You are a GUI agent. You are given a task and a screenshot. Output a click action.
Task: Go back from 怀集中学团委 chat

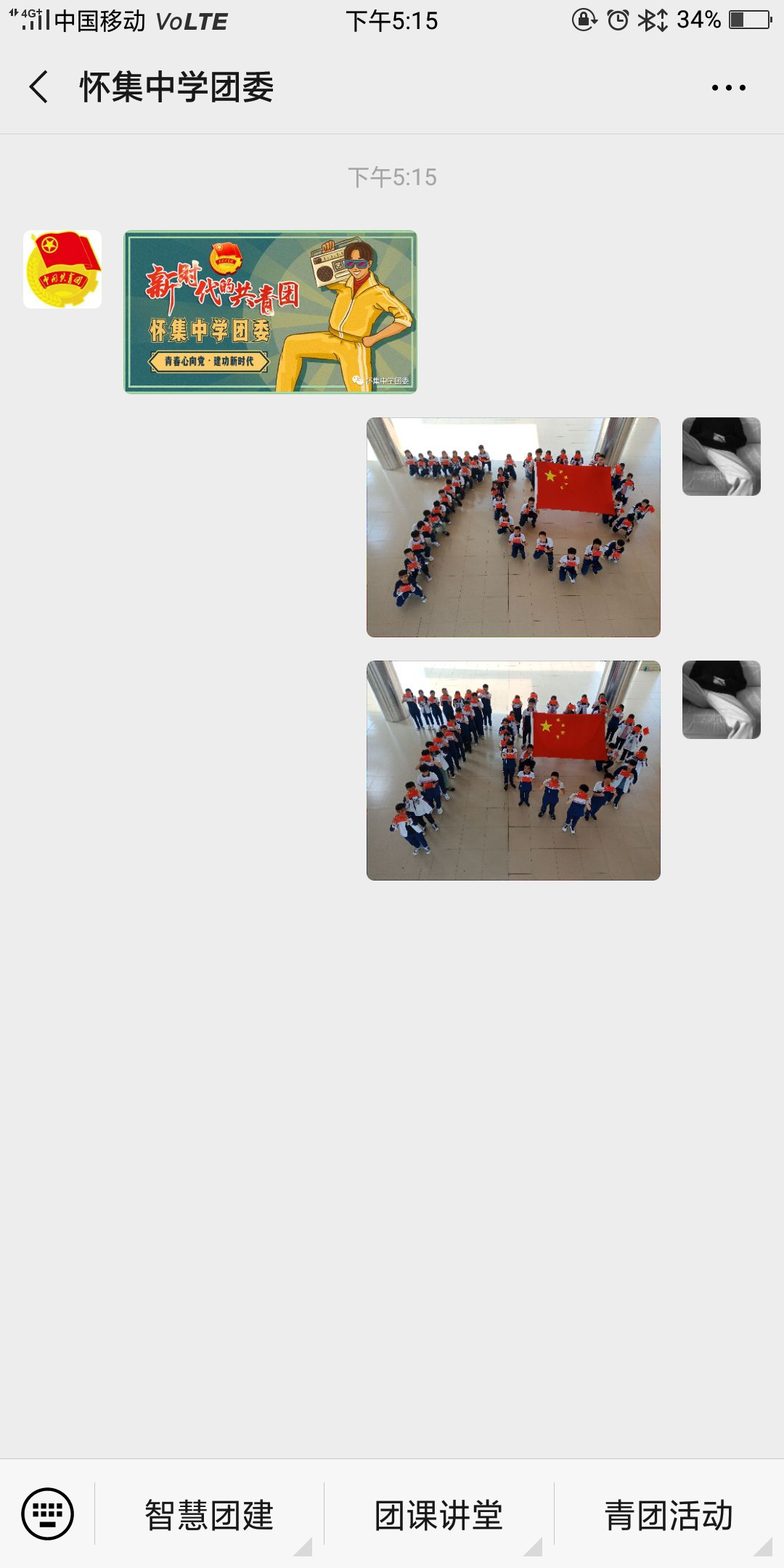39,87
